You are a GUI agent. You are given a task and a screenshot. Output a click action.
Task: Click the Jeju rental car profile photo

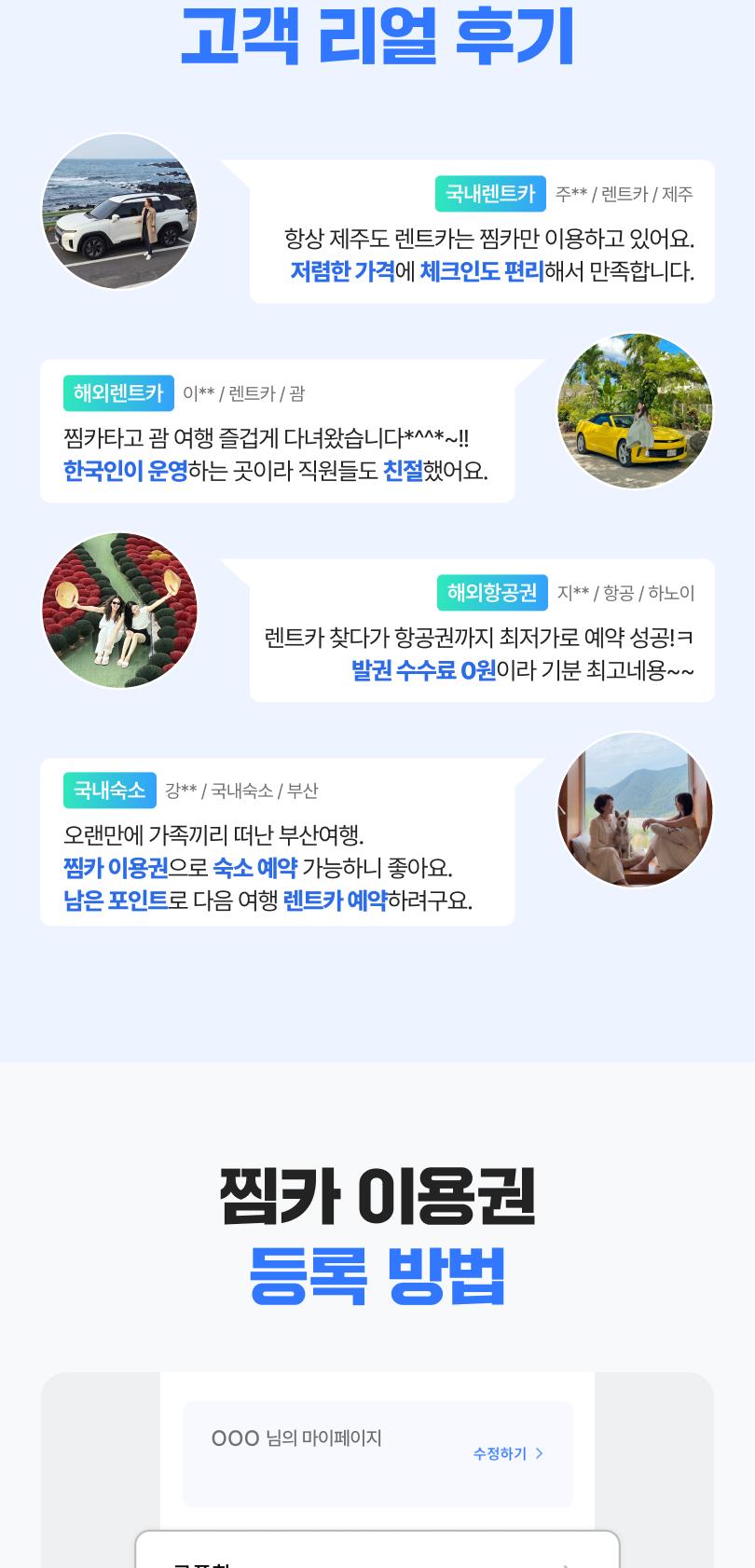[x=120, y=213]
